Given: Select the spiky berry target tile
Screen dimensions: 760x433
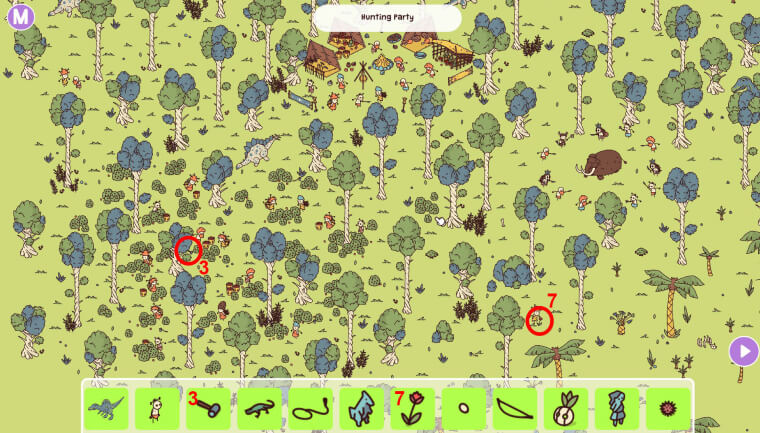Looking at the screenshot, I should tap(667, 408).
